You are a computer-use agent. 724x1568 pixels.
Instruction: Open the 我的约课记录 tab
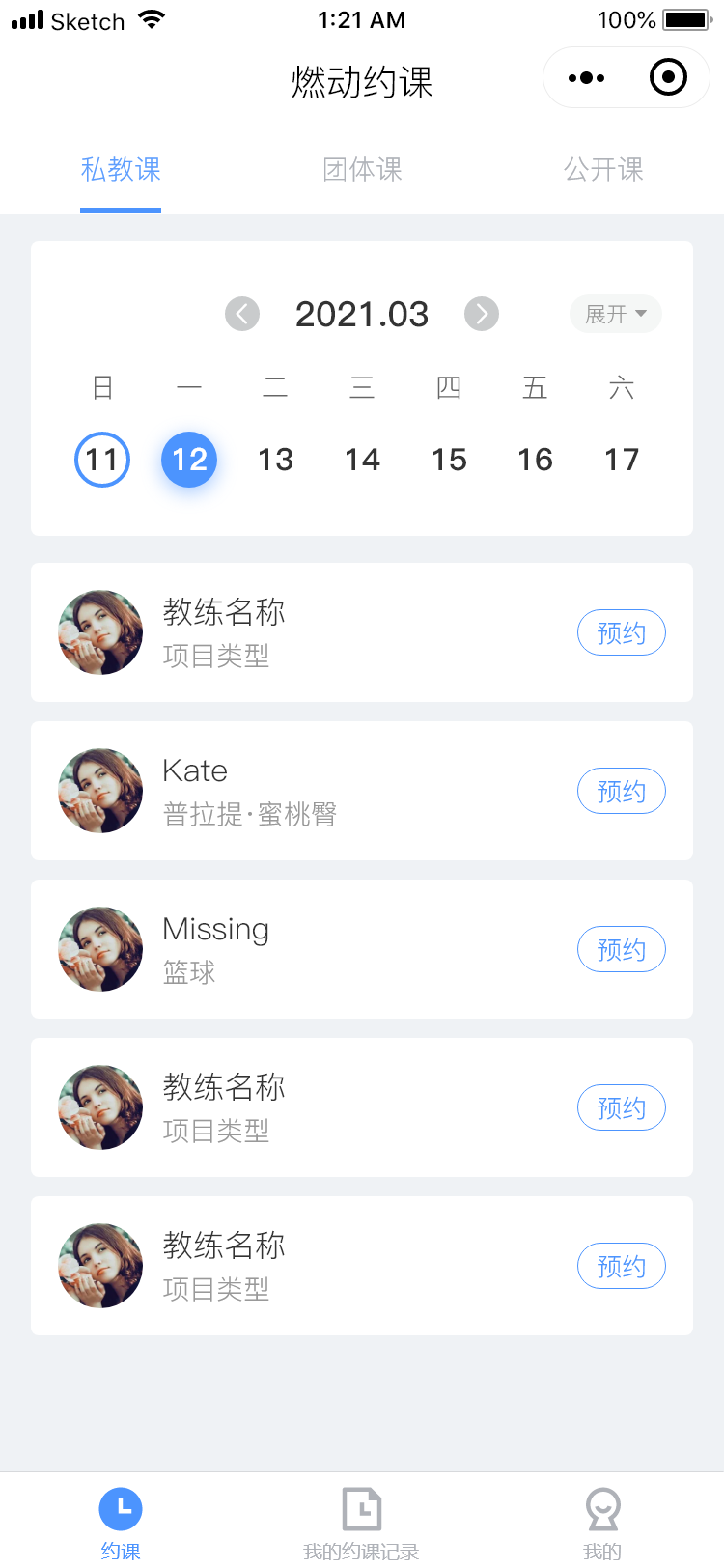(x=362, y=1521)
